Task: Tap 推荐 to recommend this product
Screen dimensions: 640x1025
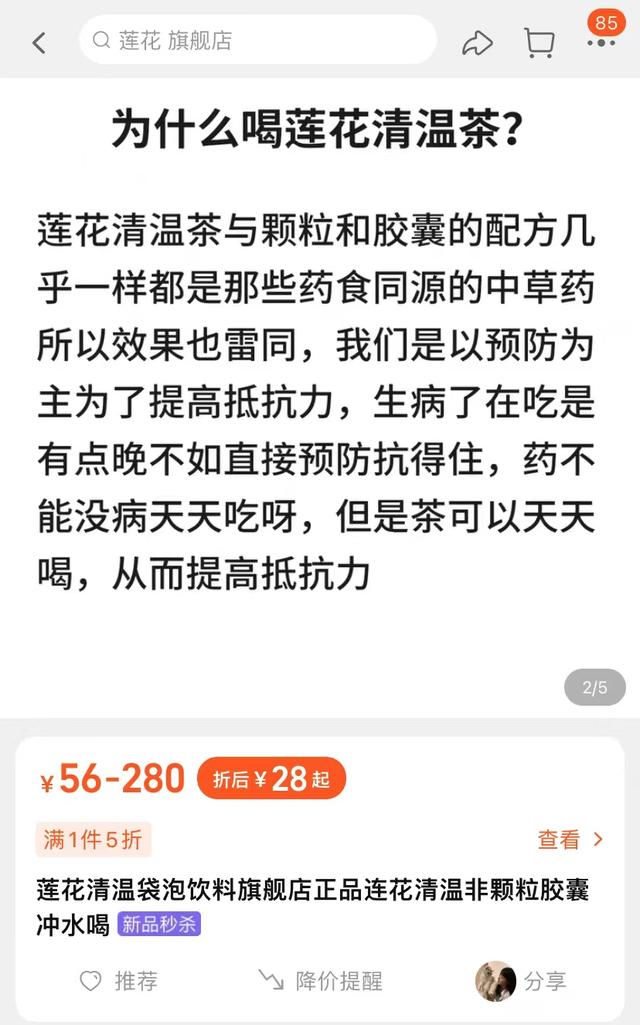Action: click(118, 981)
